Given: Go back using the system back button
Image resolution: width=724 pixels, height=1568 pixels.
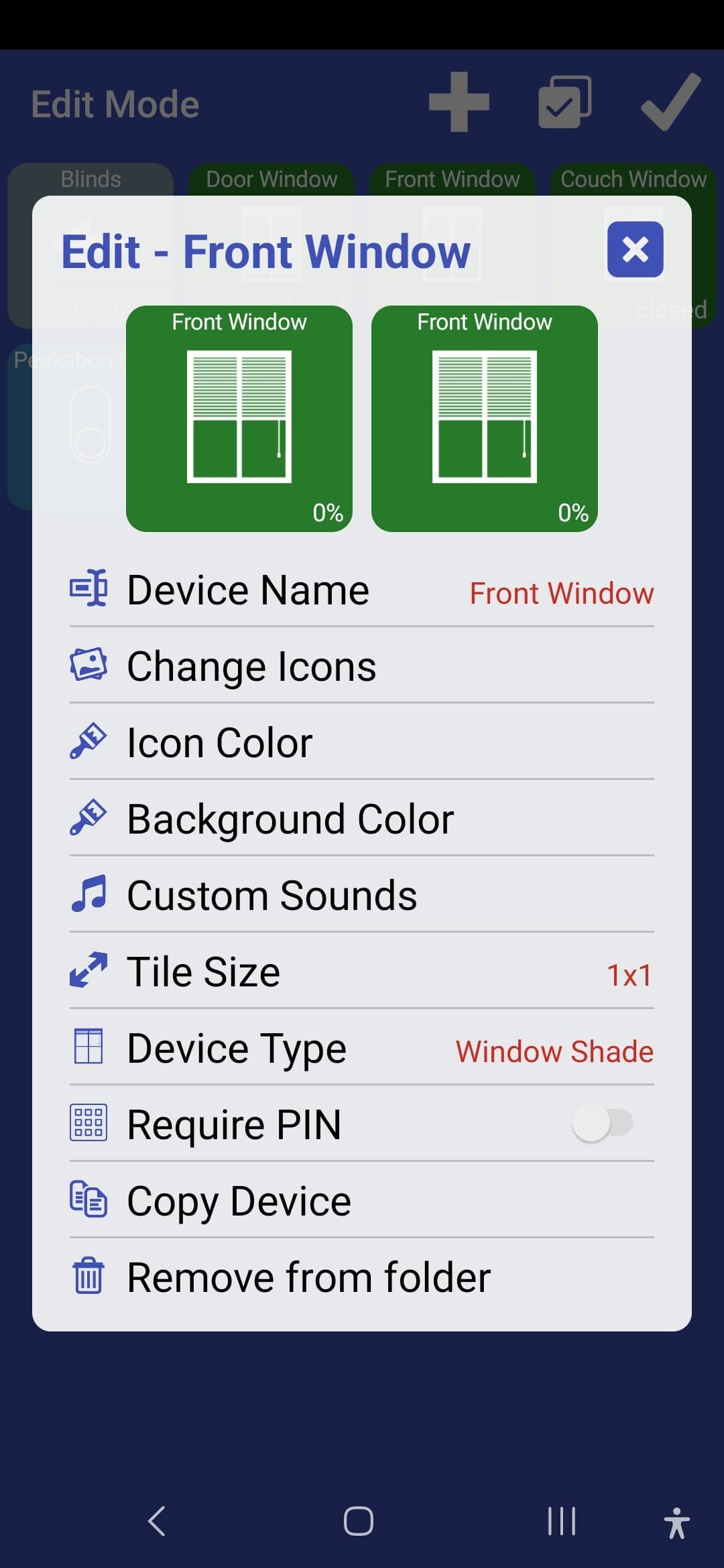Looking at the screenshot, I should (157, 1520).
